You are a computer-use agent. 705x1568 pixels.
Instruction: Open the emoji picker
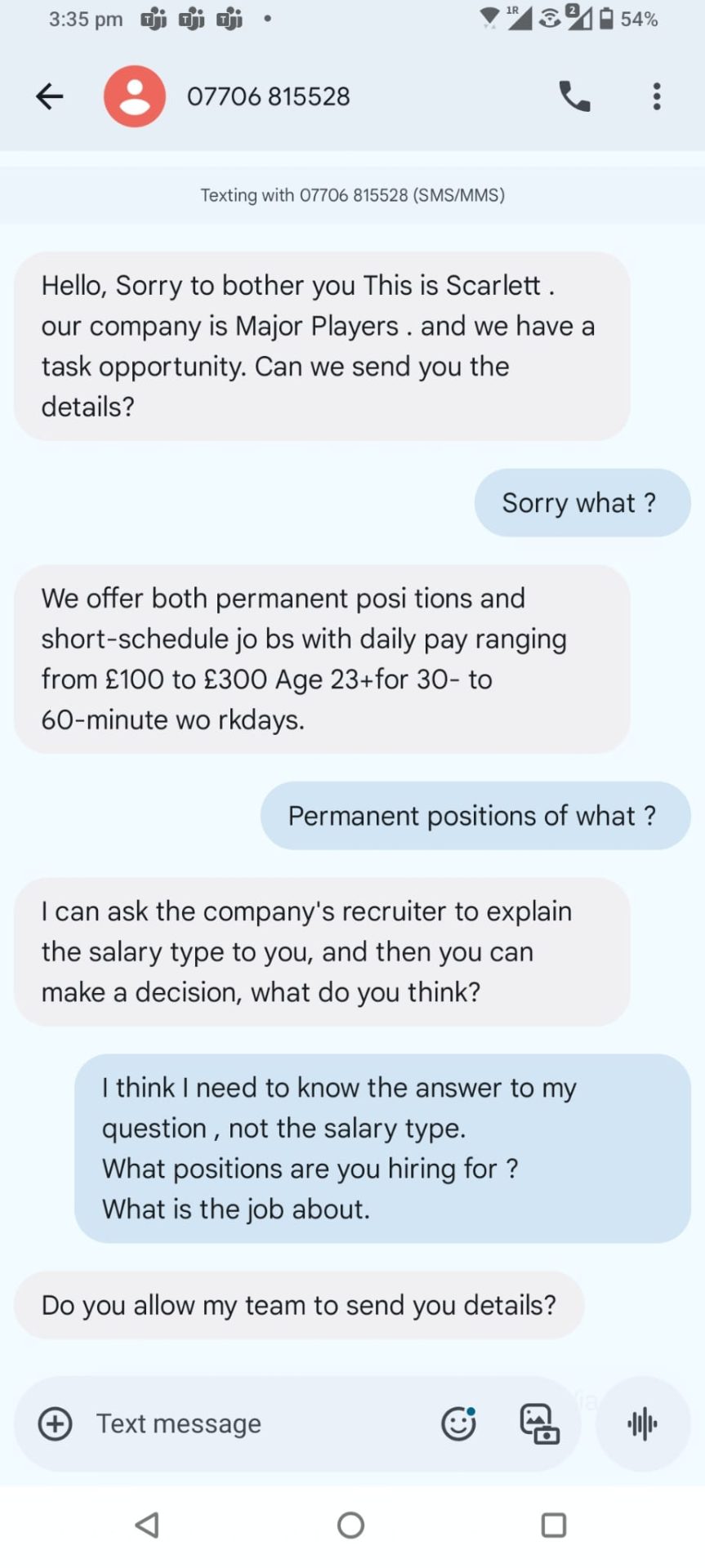click(458, 1423)
